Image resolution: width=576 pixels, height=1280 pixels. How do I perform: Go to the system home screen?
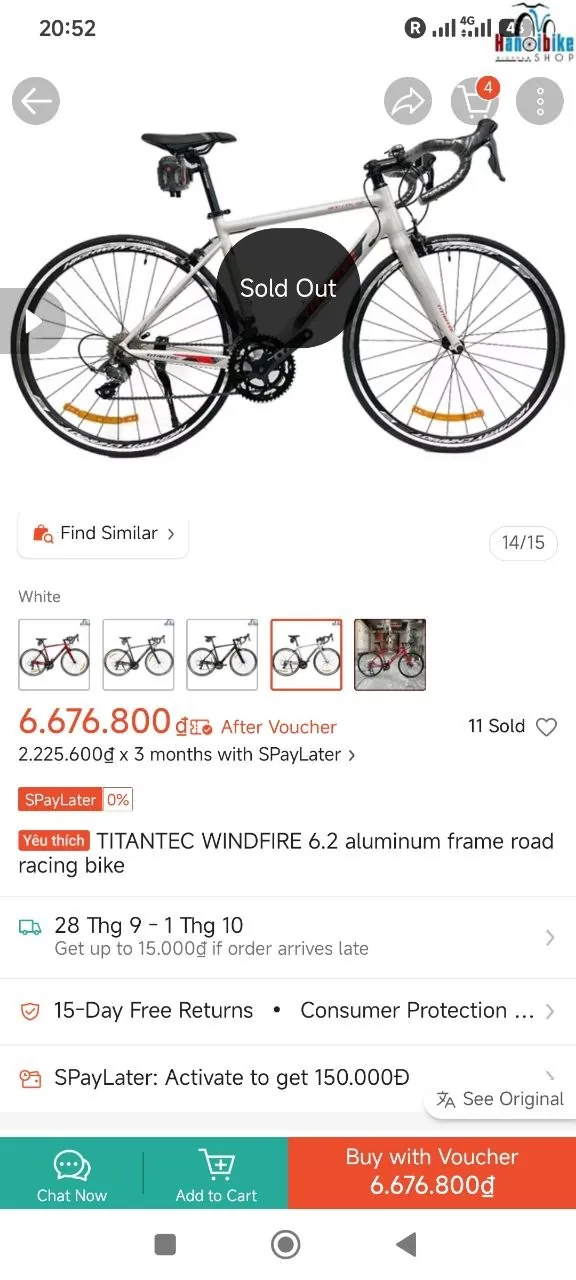coord(286,1244)
